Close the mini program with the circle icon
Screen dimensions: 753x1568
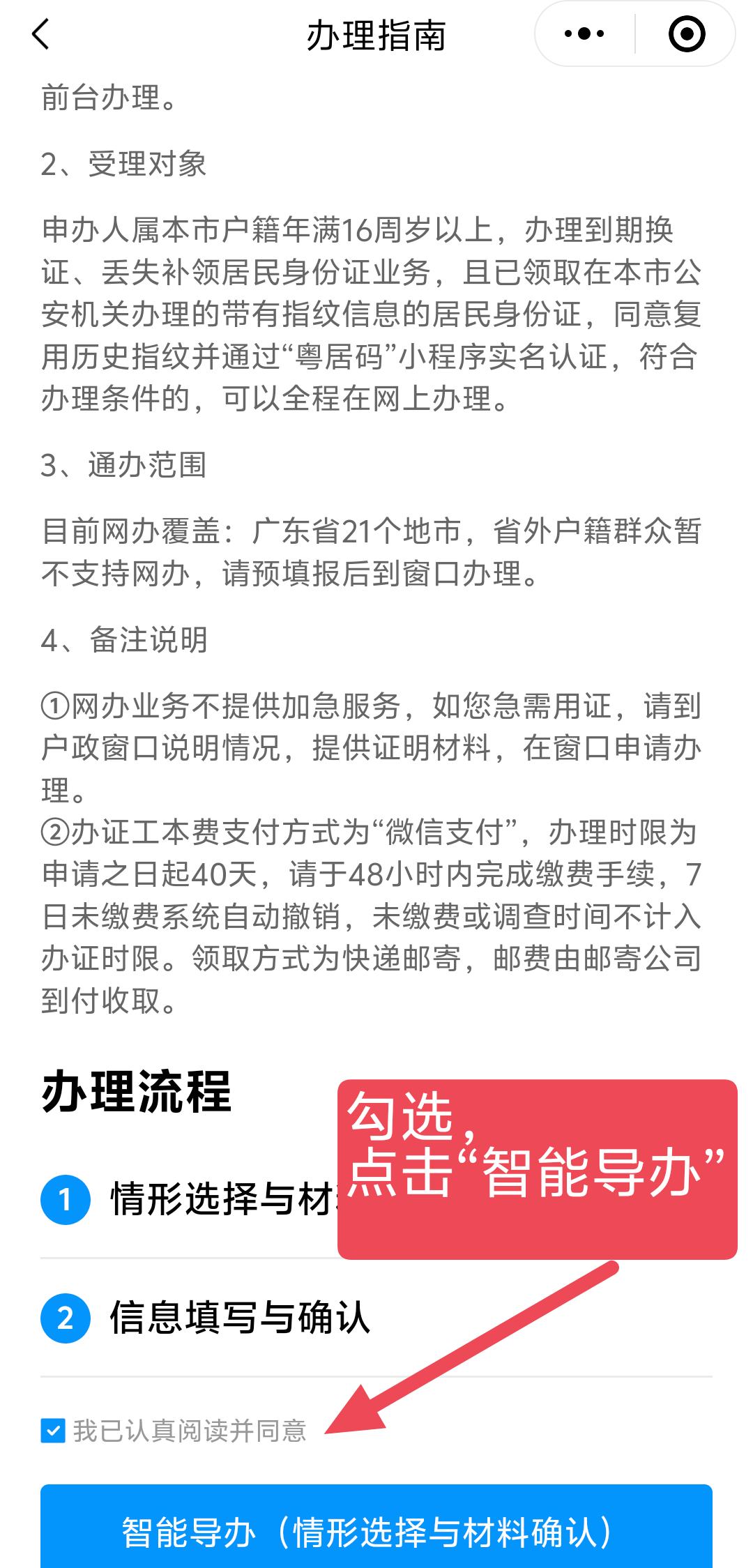point(686,34)
